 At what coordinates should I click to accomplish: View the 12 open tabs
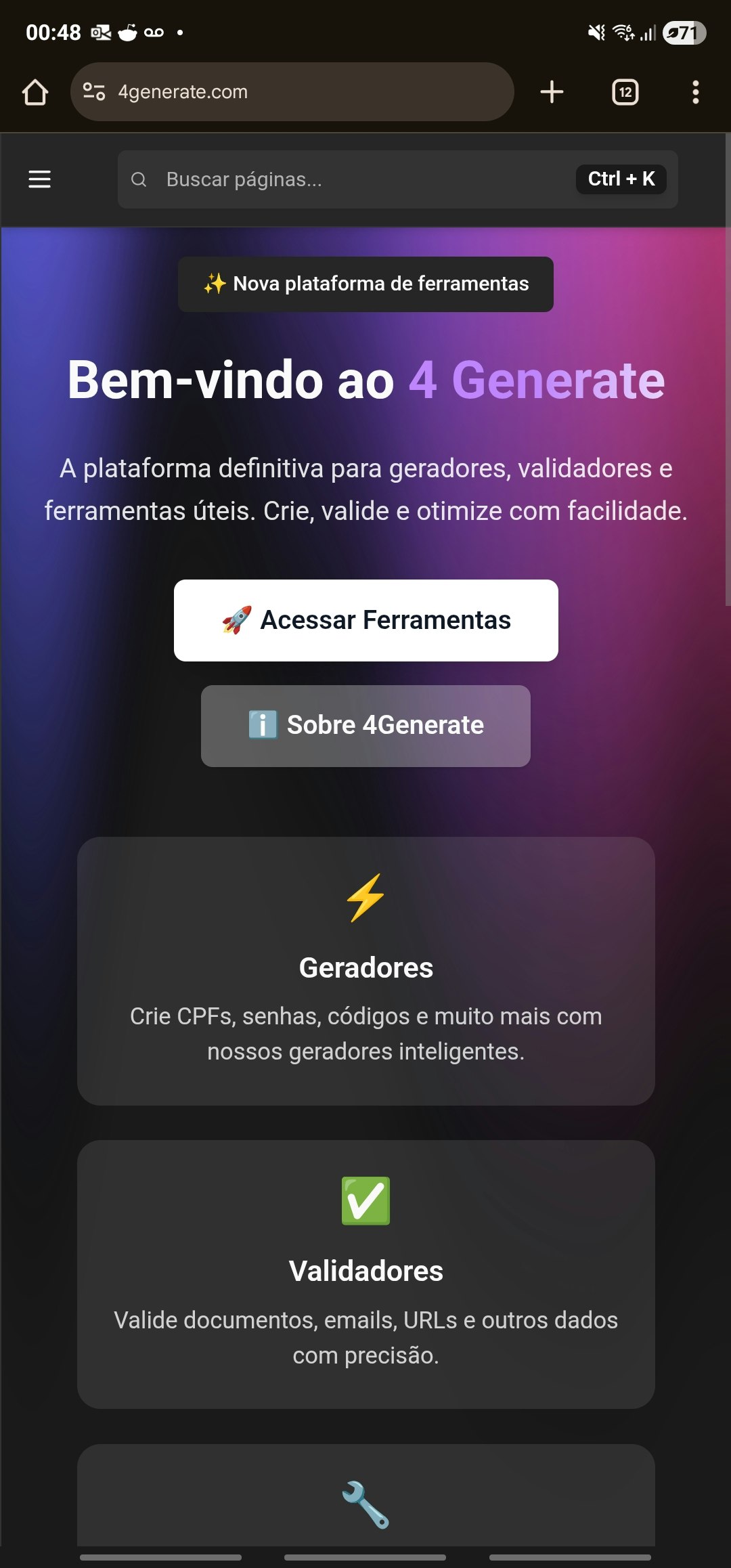[625, 92]
